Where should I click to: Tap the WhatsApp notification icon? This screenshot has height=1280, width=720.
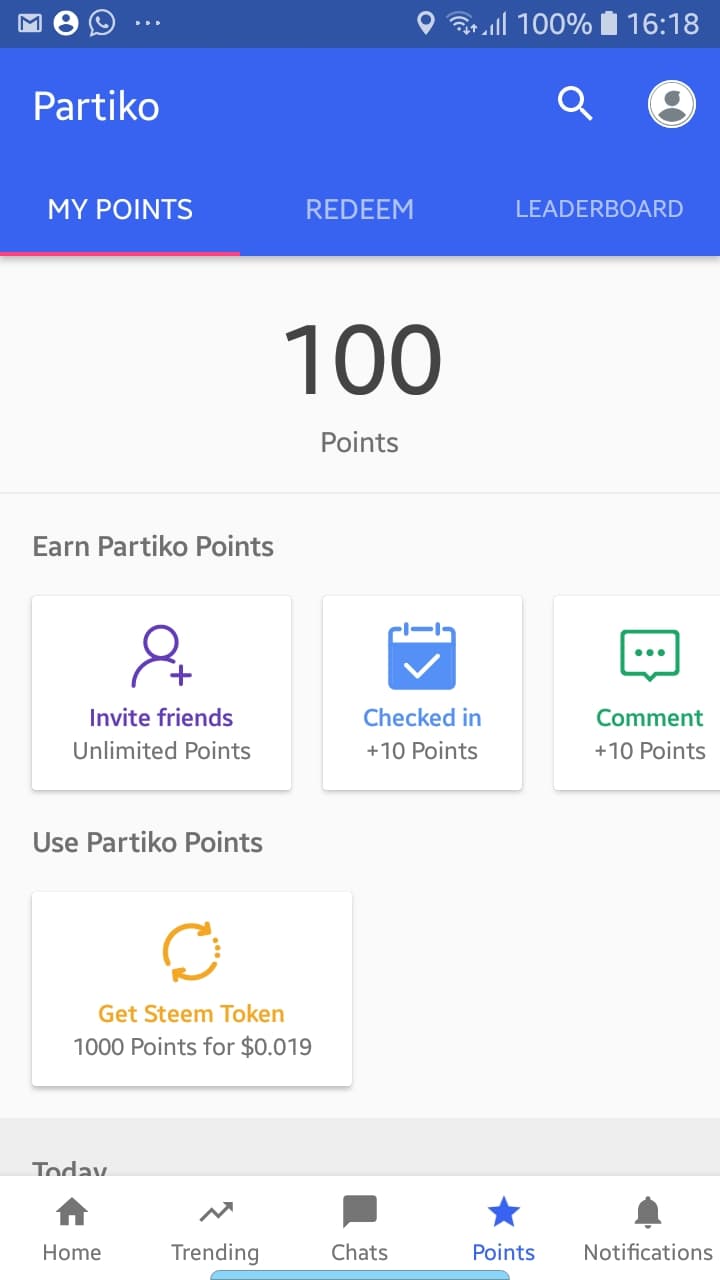click(x=102, y=22)
